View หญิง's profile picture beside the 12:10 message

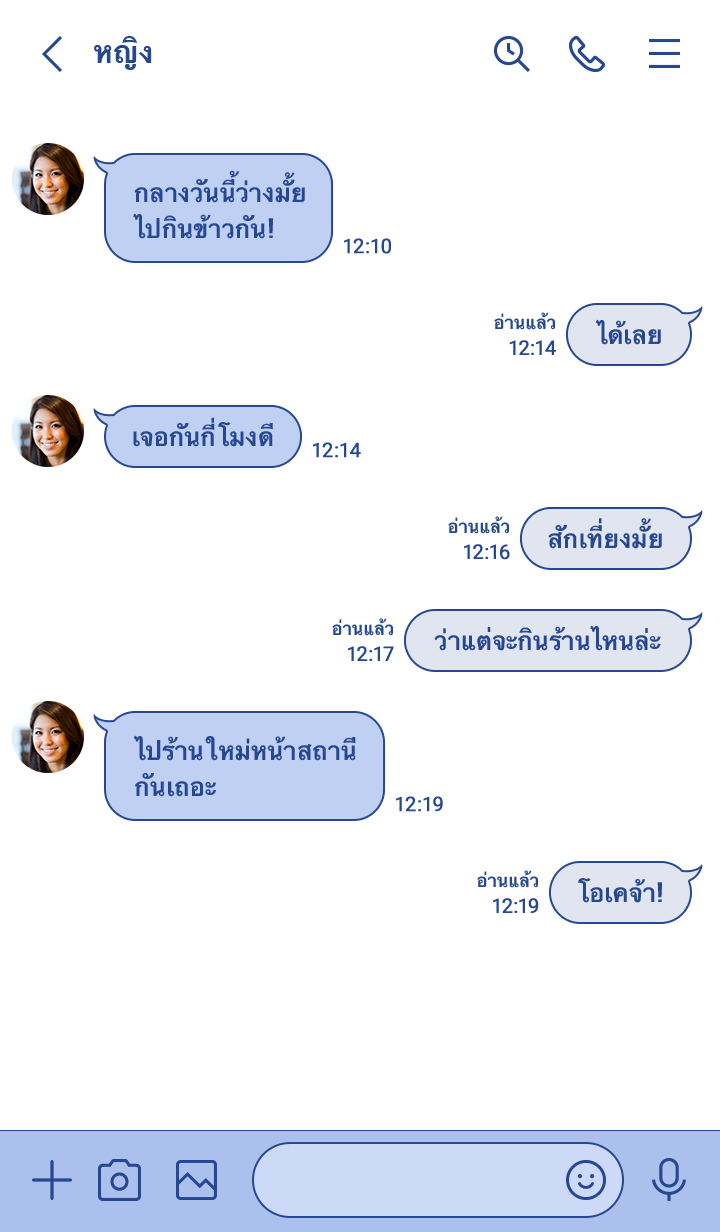click(48, 179)
